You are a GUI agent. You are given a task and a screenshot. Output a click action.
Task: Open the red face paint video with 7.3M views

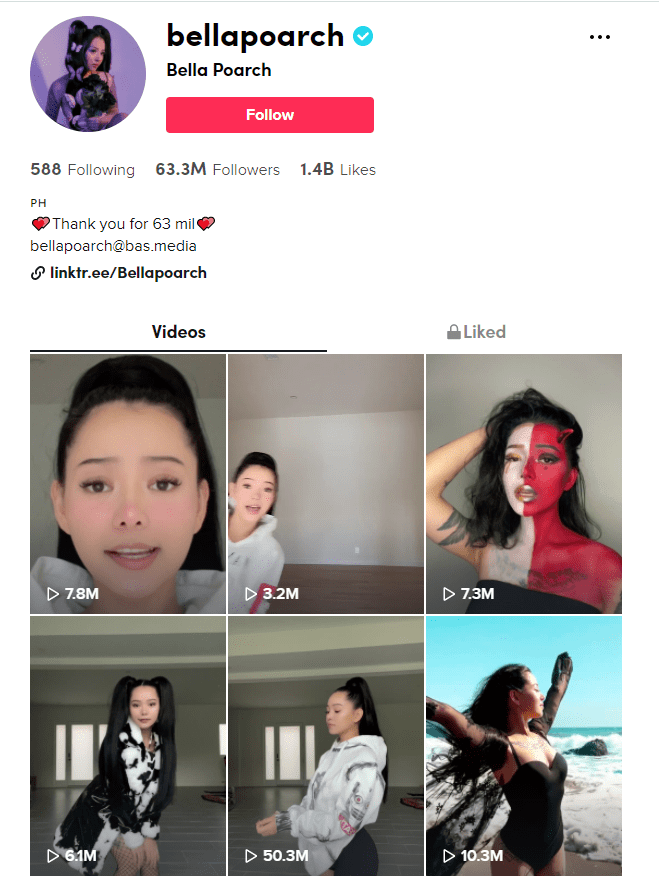(523, 483)
